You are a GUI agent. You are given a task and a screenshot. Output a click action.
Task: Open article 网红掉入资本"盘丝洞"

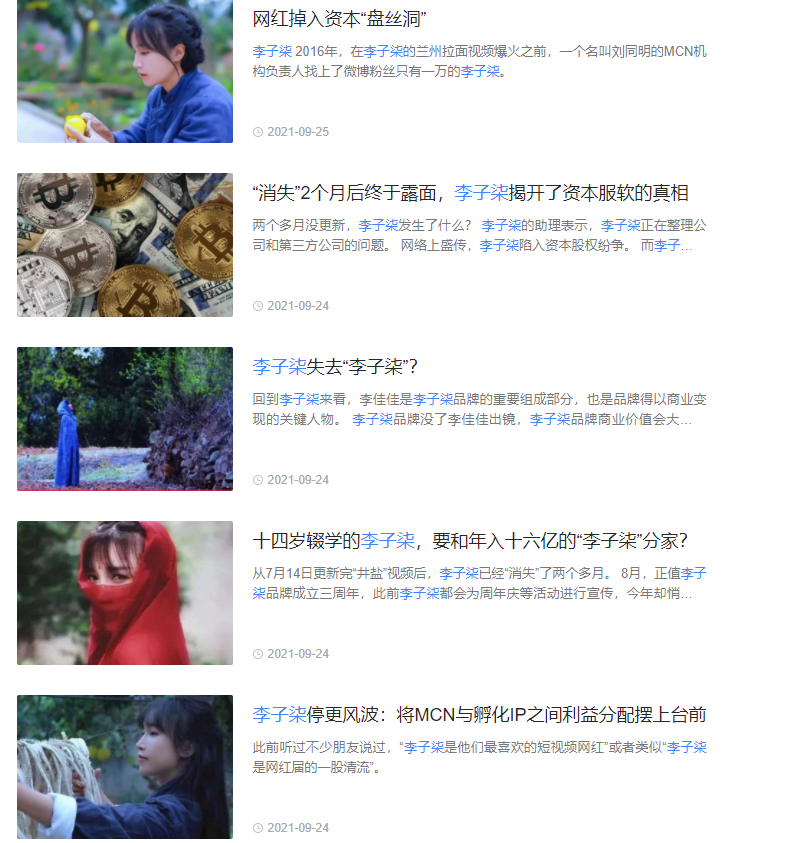339,19
